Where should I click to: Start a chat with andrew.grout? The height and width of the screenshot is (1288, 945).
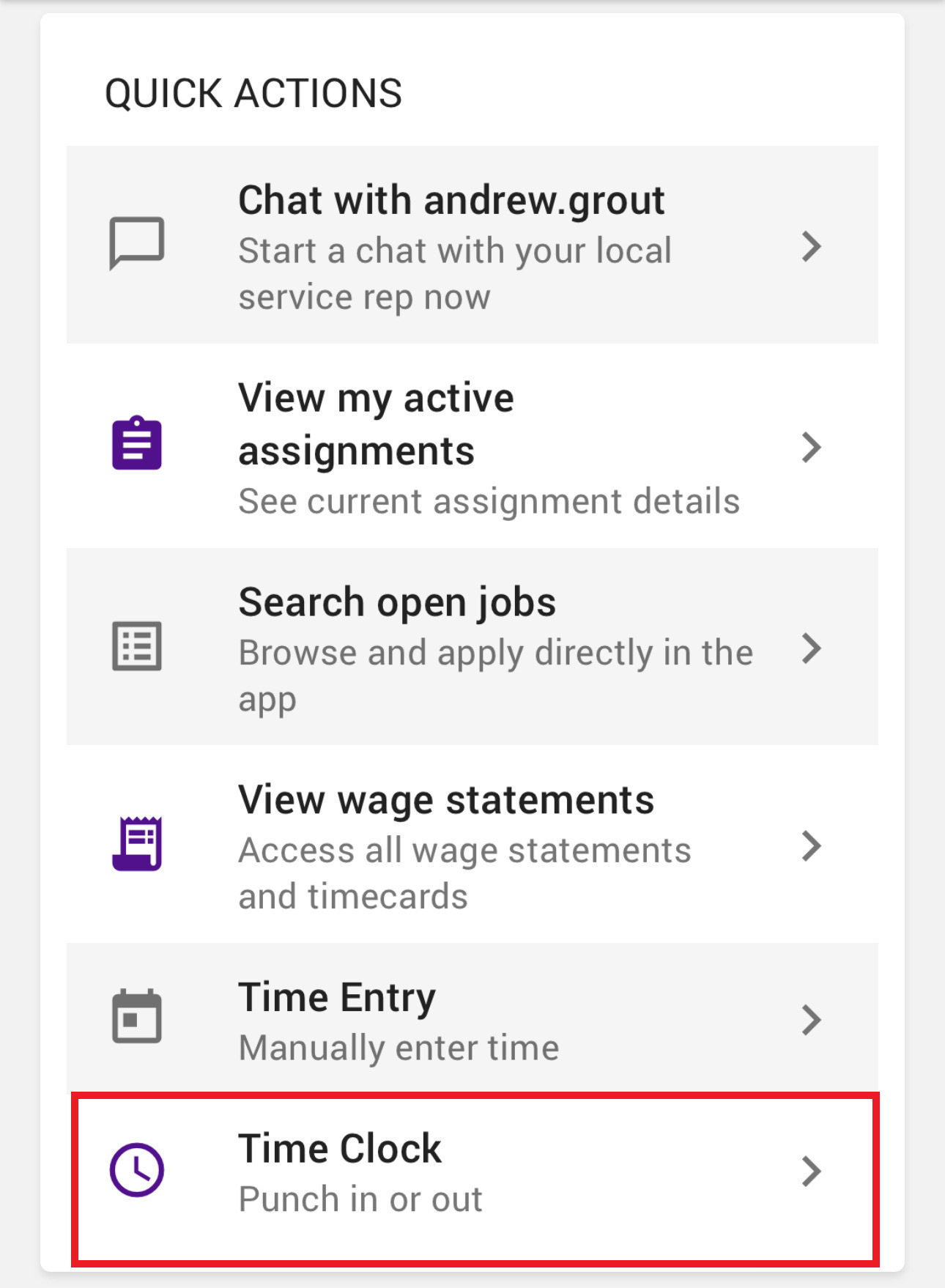(x=472, y=245)
